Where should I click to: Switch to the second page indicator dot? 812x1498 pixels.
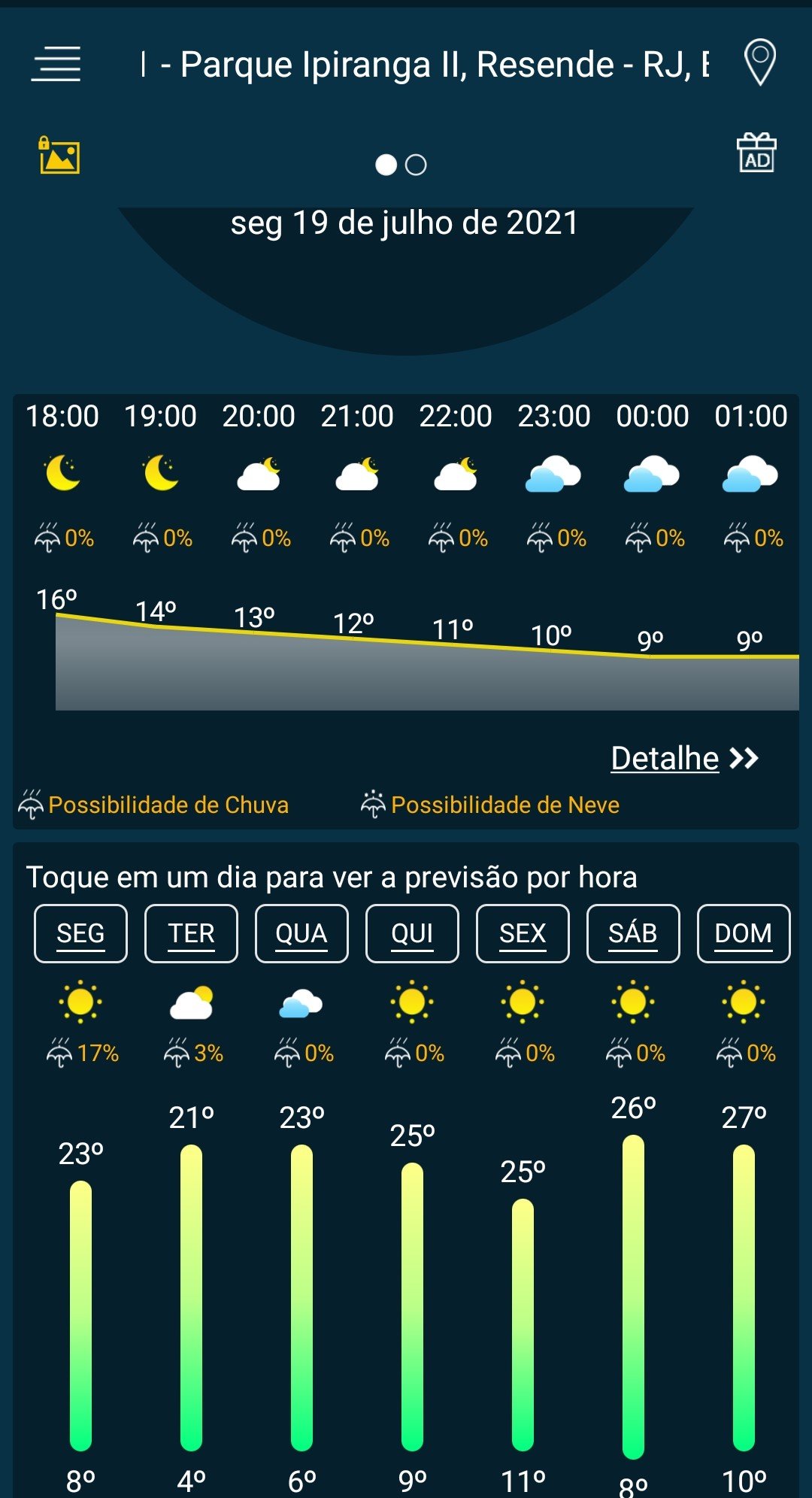416,165
